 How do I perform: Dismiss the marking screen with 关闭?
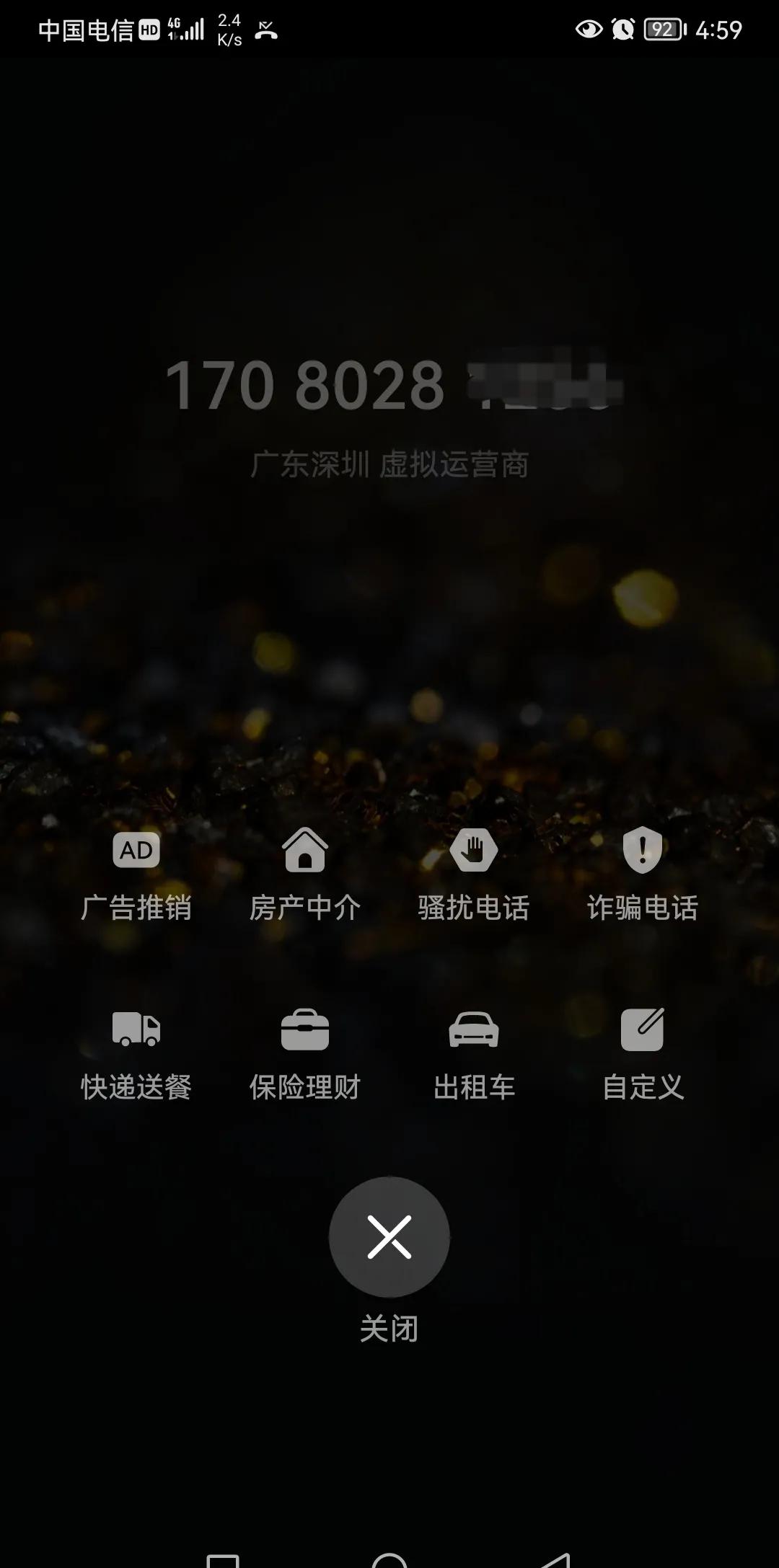point(389,1237)
